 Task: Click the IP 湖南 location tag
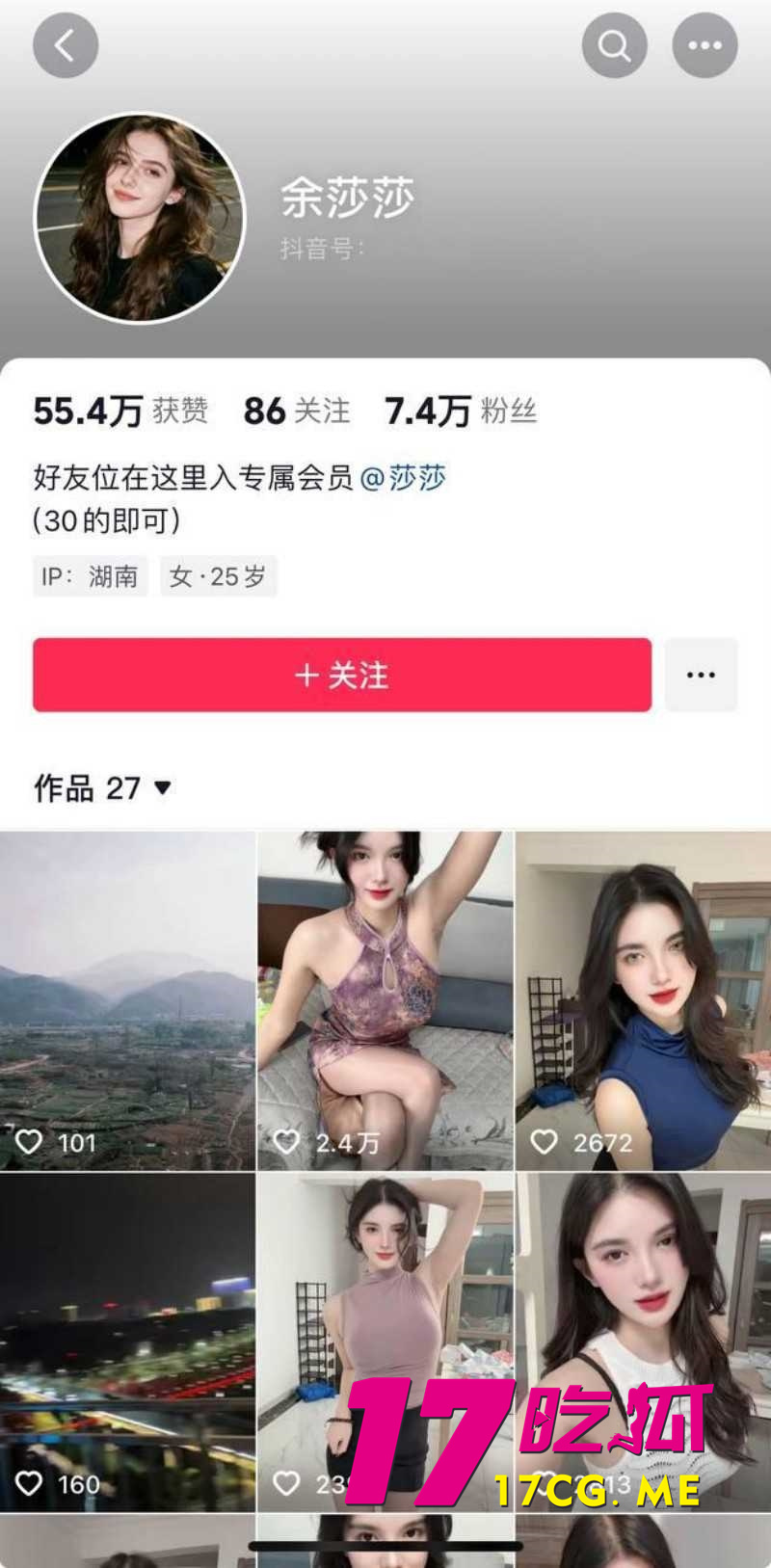(90, 576)
